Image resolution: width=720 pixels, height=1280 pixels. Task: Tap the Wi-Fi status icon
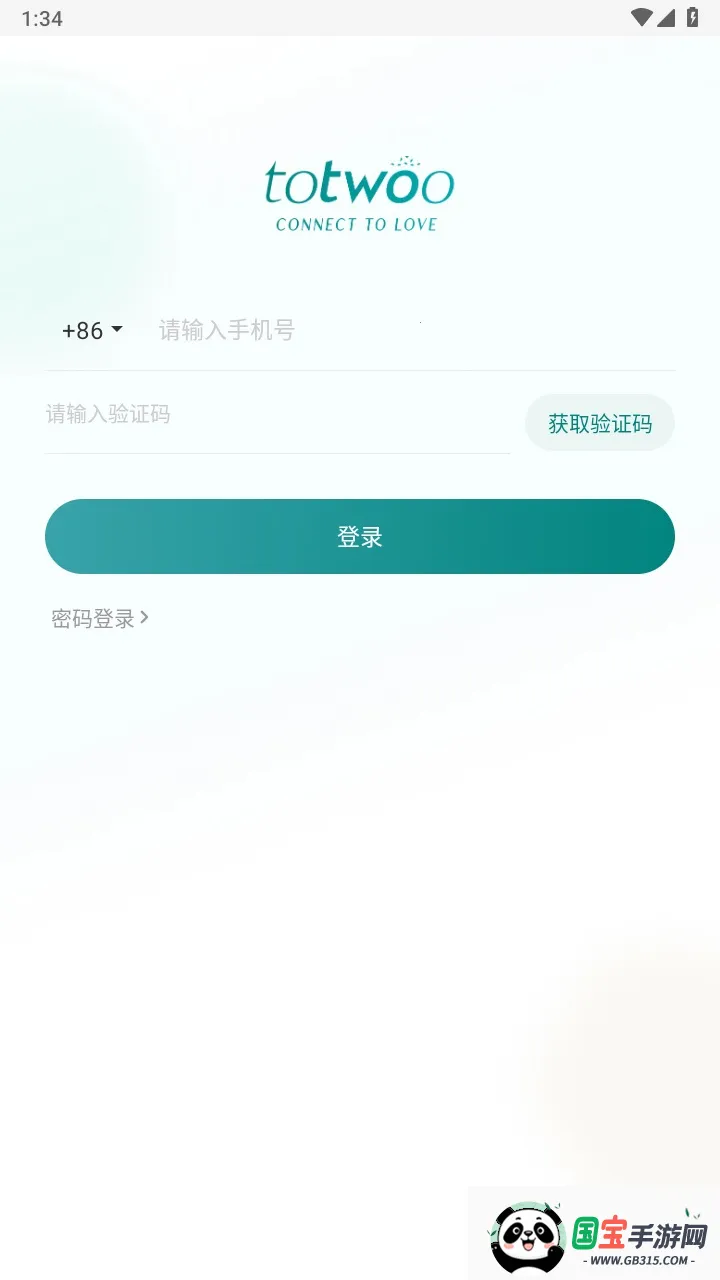(x=643, y=17)
